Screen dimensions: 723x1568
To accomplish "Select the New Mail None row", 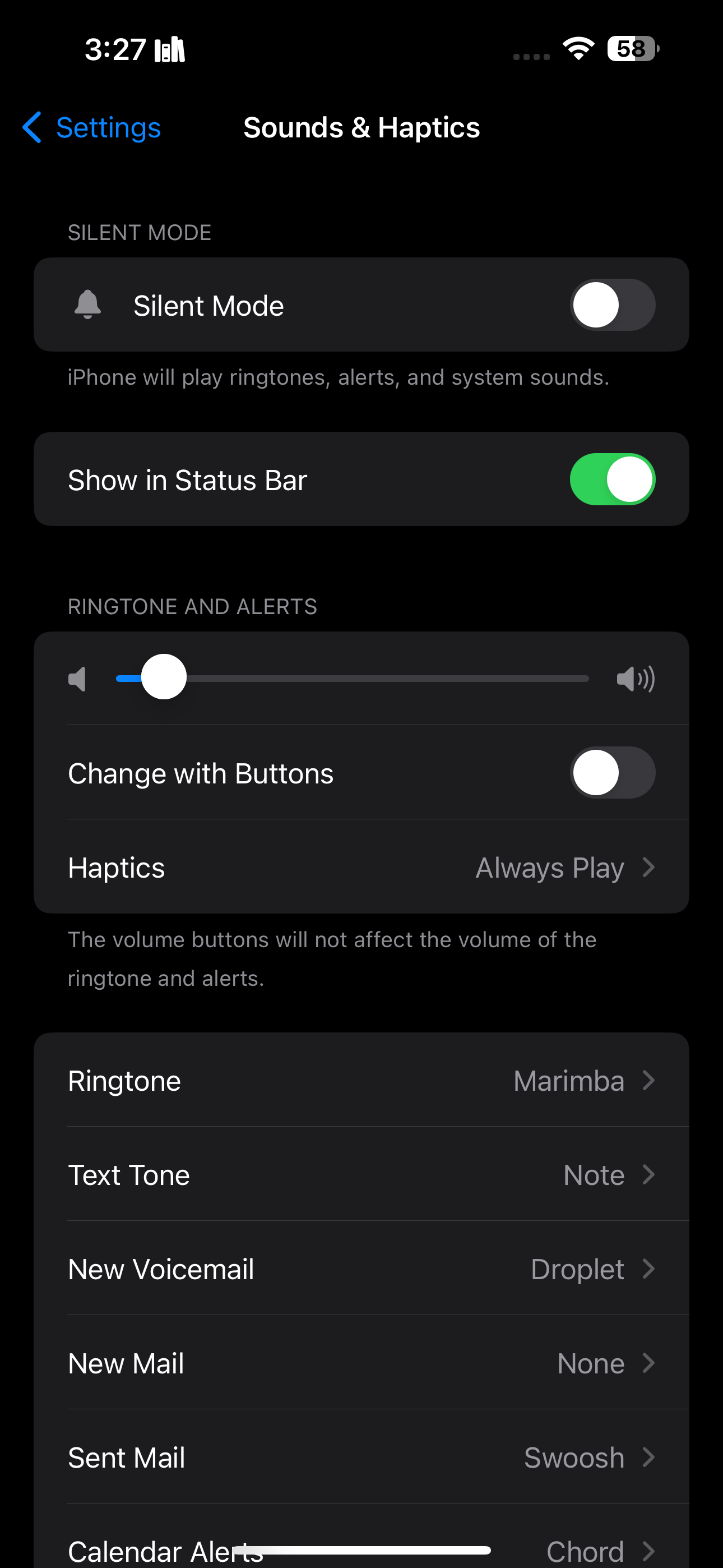I will pyautogui.click(x=361, y=1363).
